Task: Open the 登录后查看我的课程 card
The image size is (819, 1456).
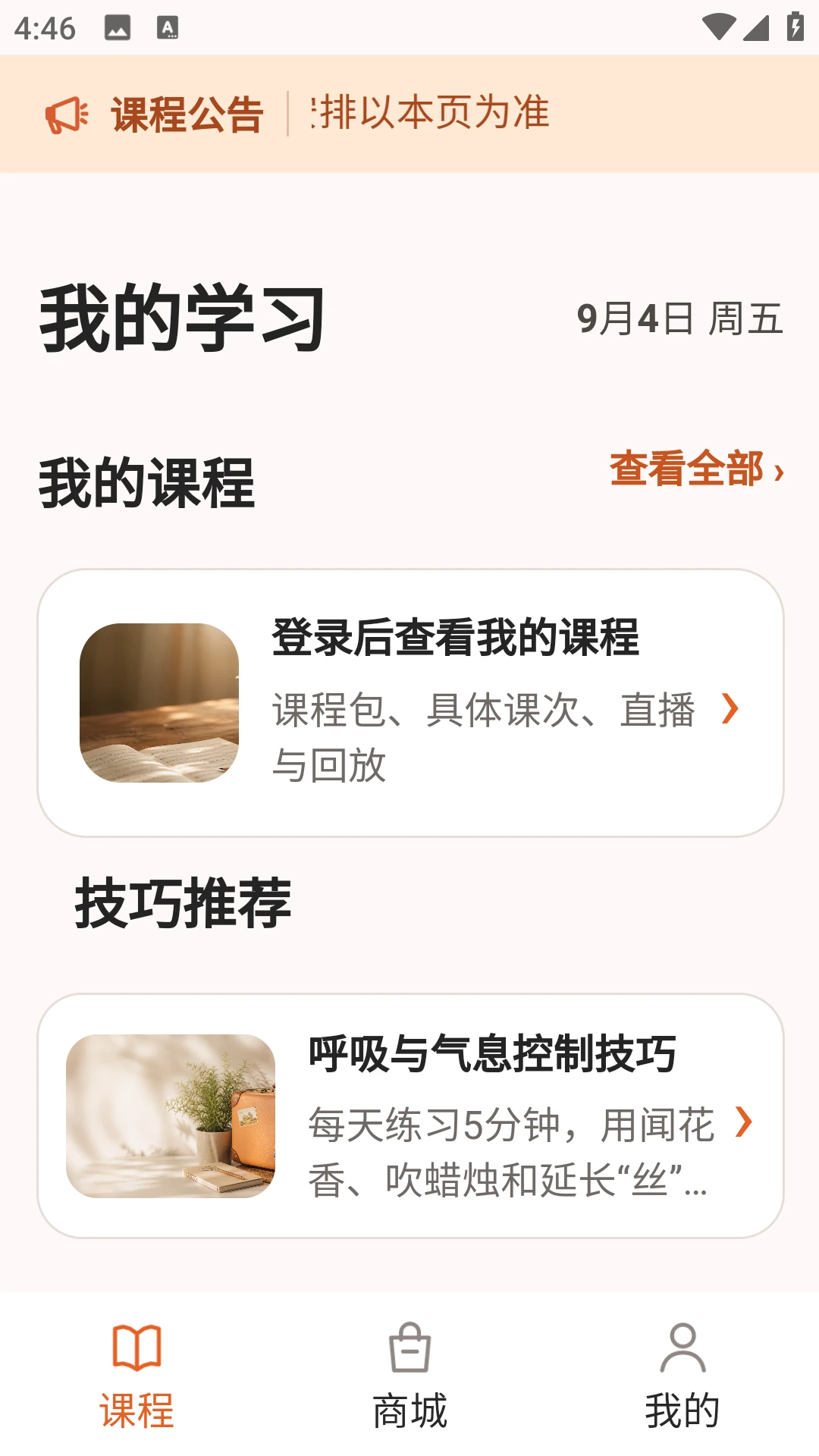Action: coord(410,703)
